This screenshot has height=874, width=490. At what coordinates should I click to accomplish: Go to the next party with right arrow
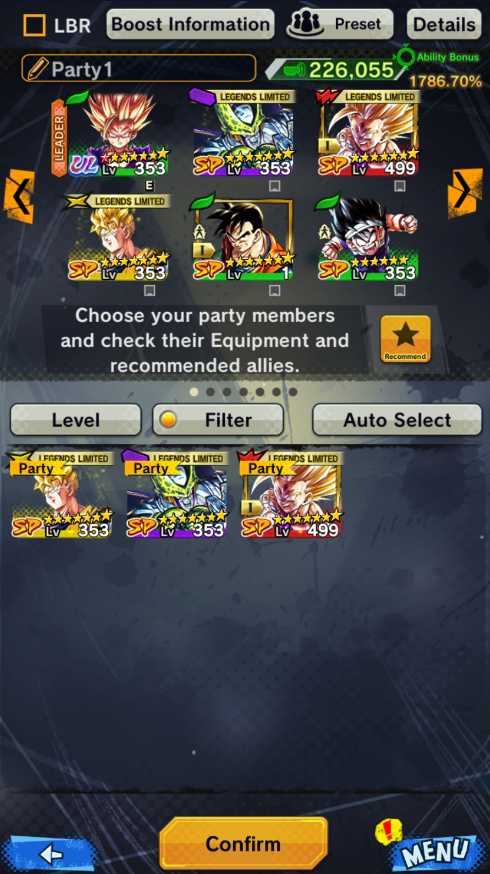(x=465, y=193)
